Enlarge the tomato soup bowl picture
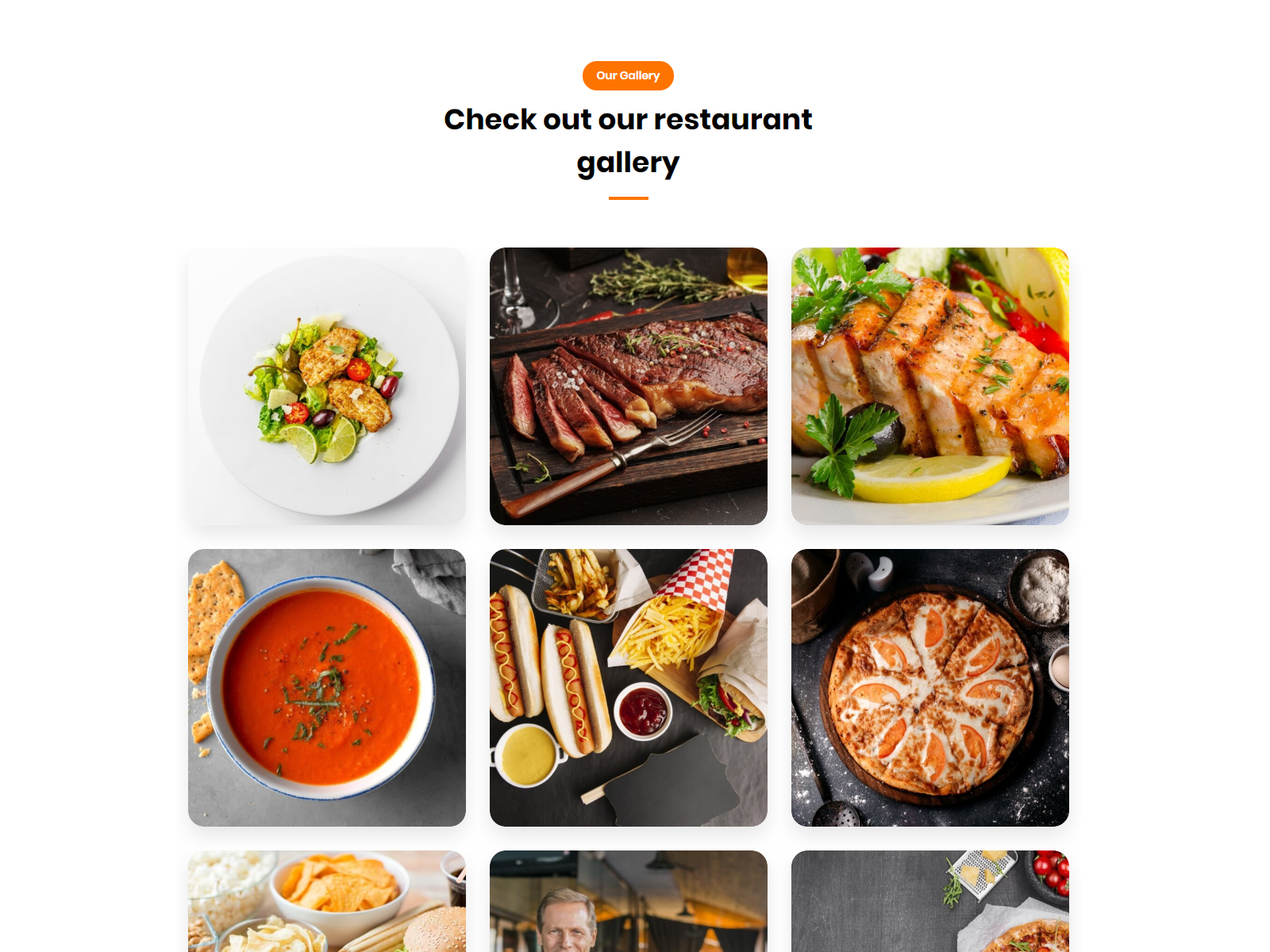The height and width of the screenshot is (952, 1270). coord(326,687)
